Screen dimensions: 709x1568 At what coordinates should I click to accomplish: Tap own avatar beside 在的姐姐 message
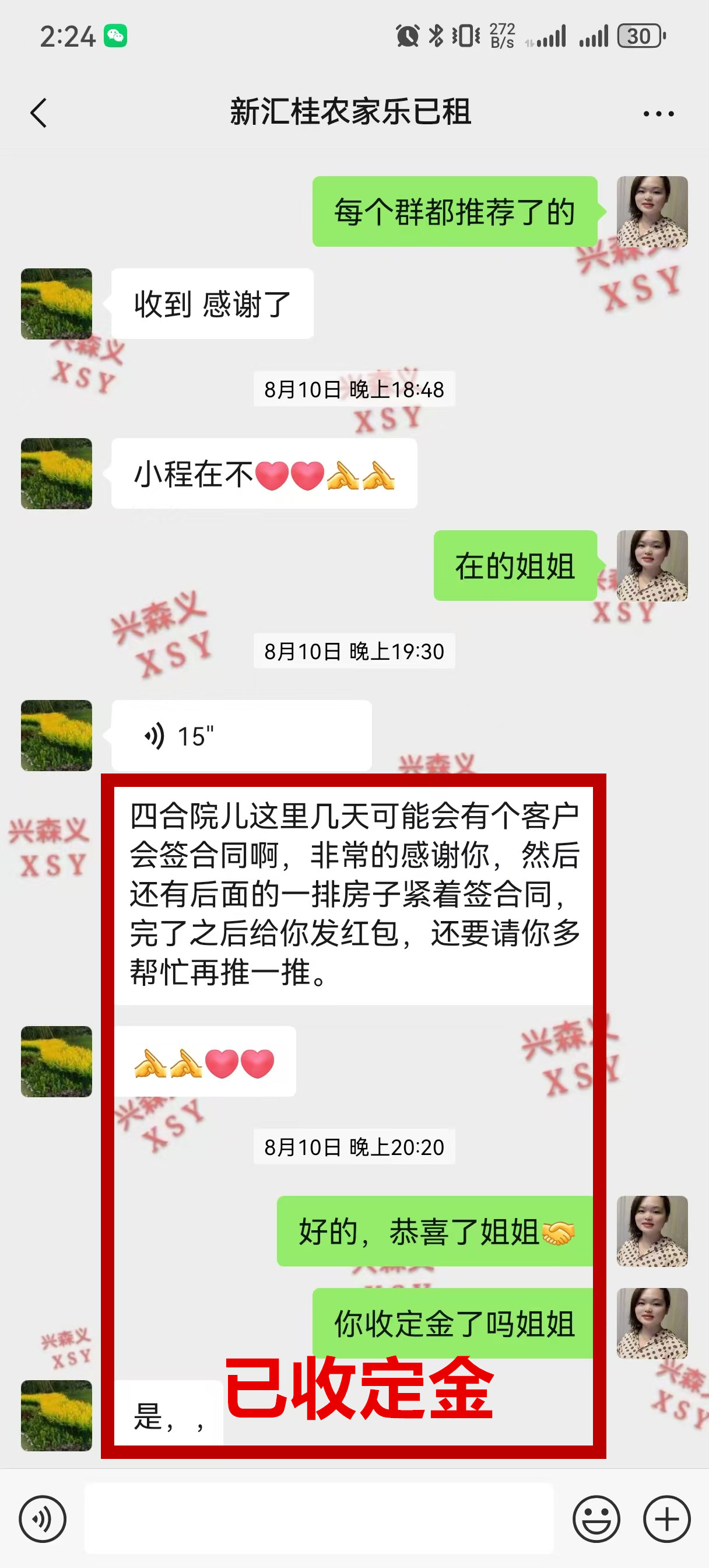(x=652, y=565)
